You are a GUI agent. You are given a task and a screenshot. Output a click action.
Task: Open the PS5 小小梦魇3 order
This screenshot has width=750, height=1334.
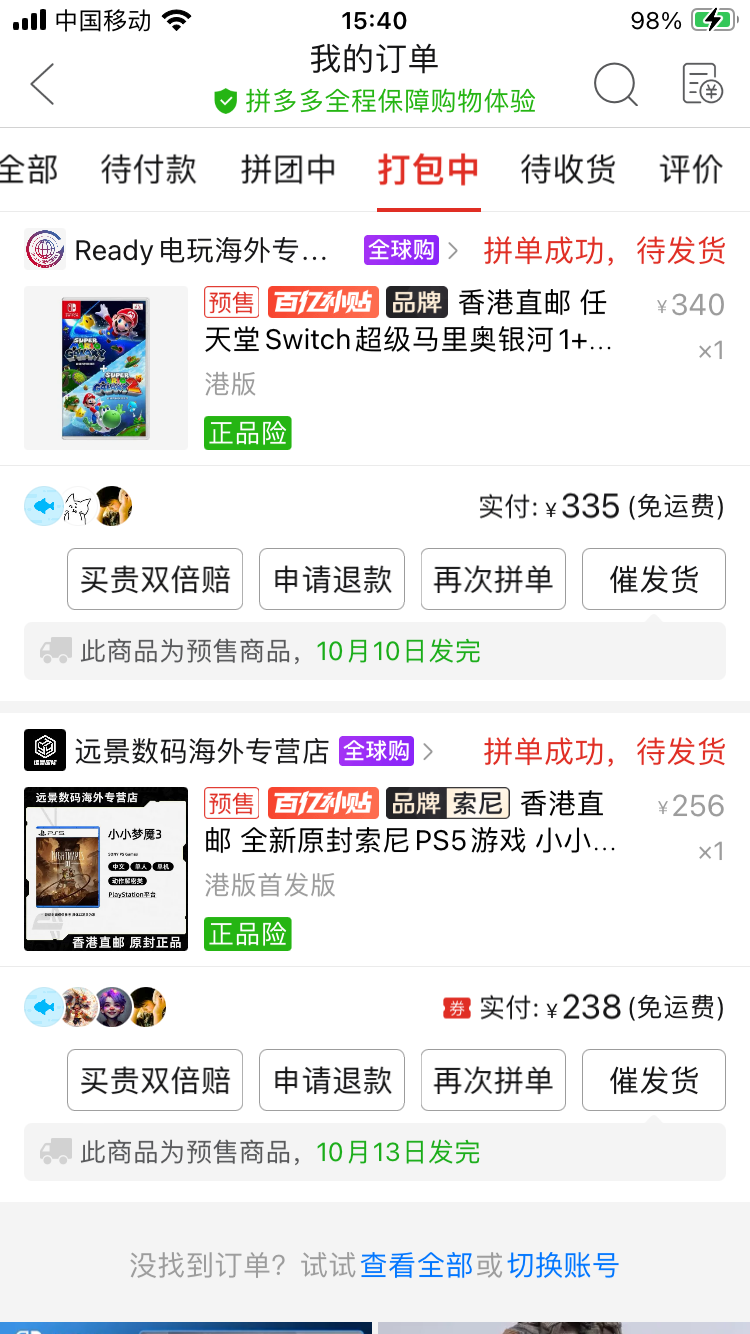[410, 841]
